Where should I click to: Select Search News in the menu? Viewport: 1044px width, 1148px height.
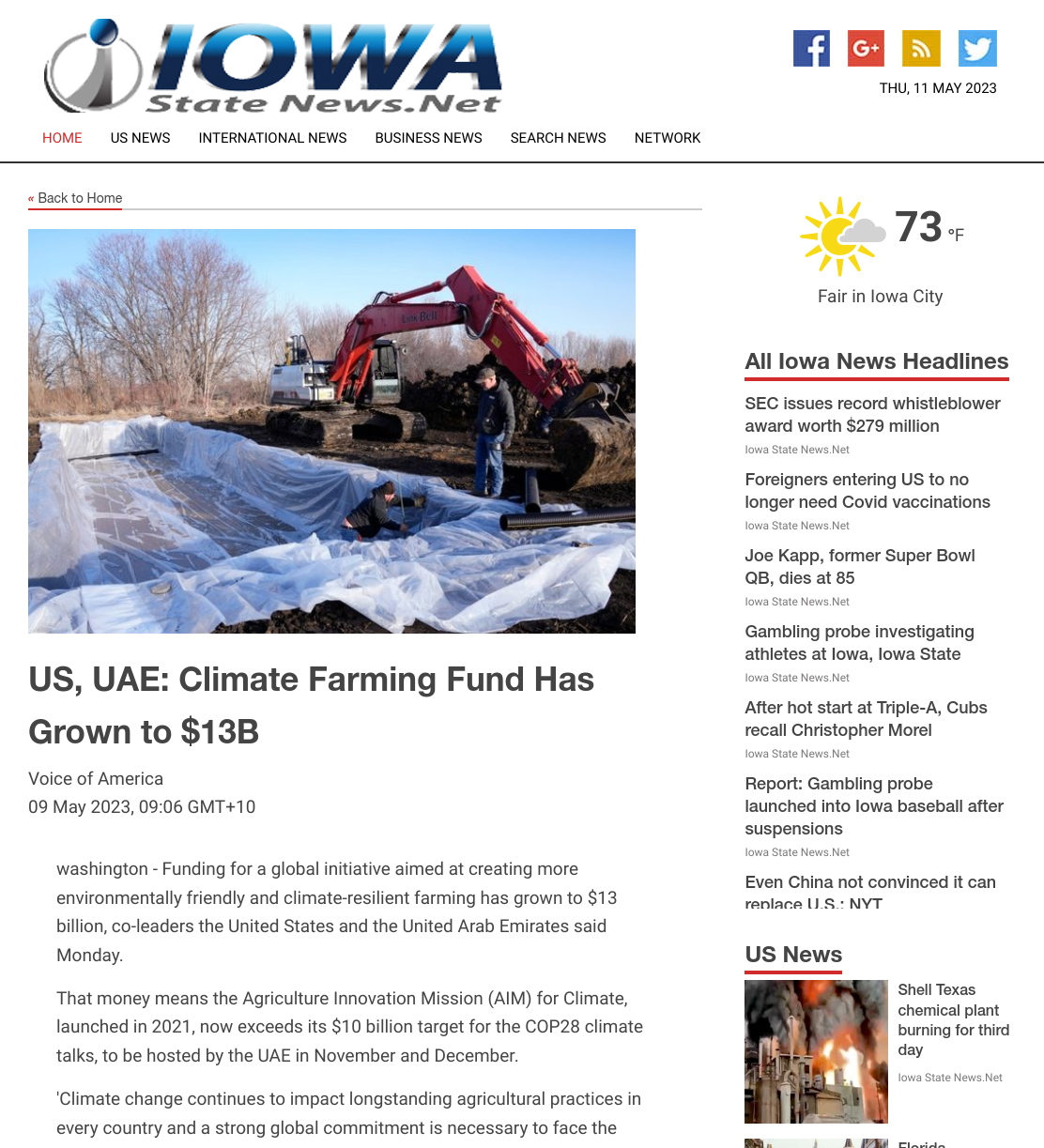click(559, 138)
